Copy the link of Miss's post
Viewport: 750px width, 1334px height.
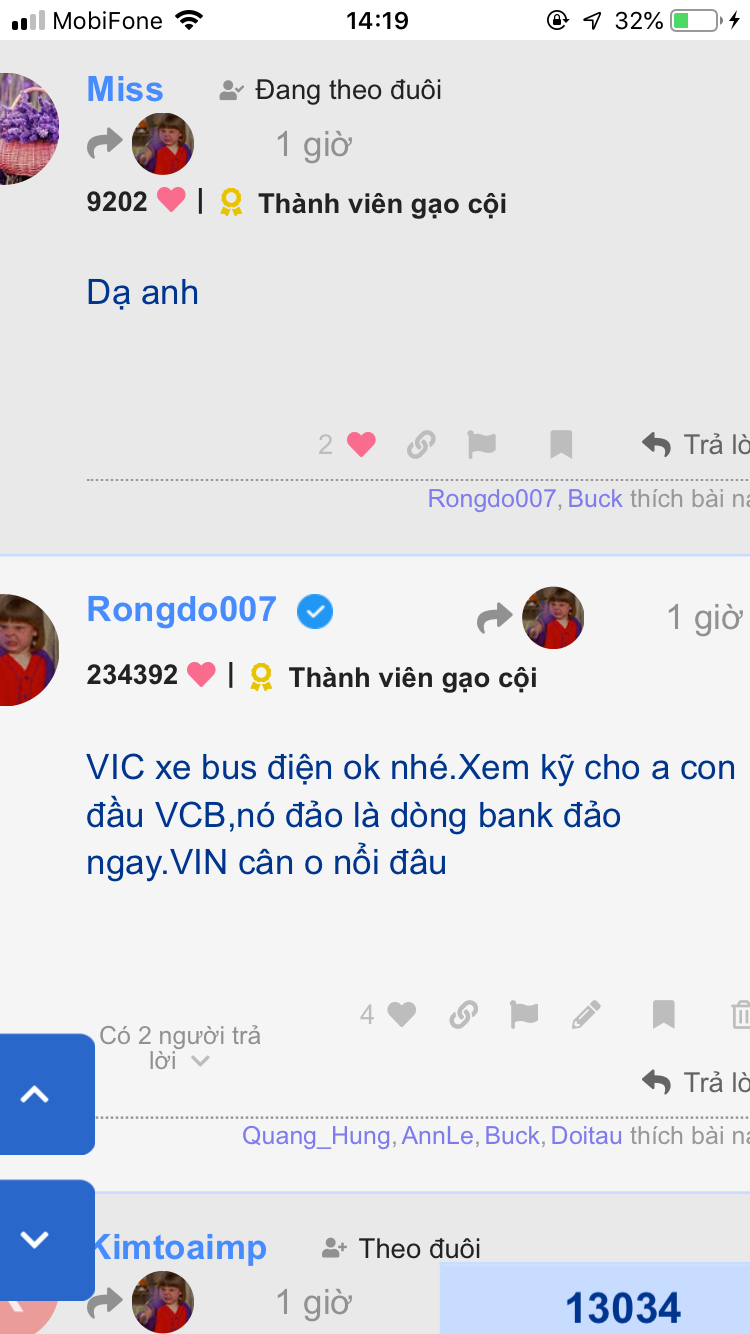tap(421, 445)
